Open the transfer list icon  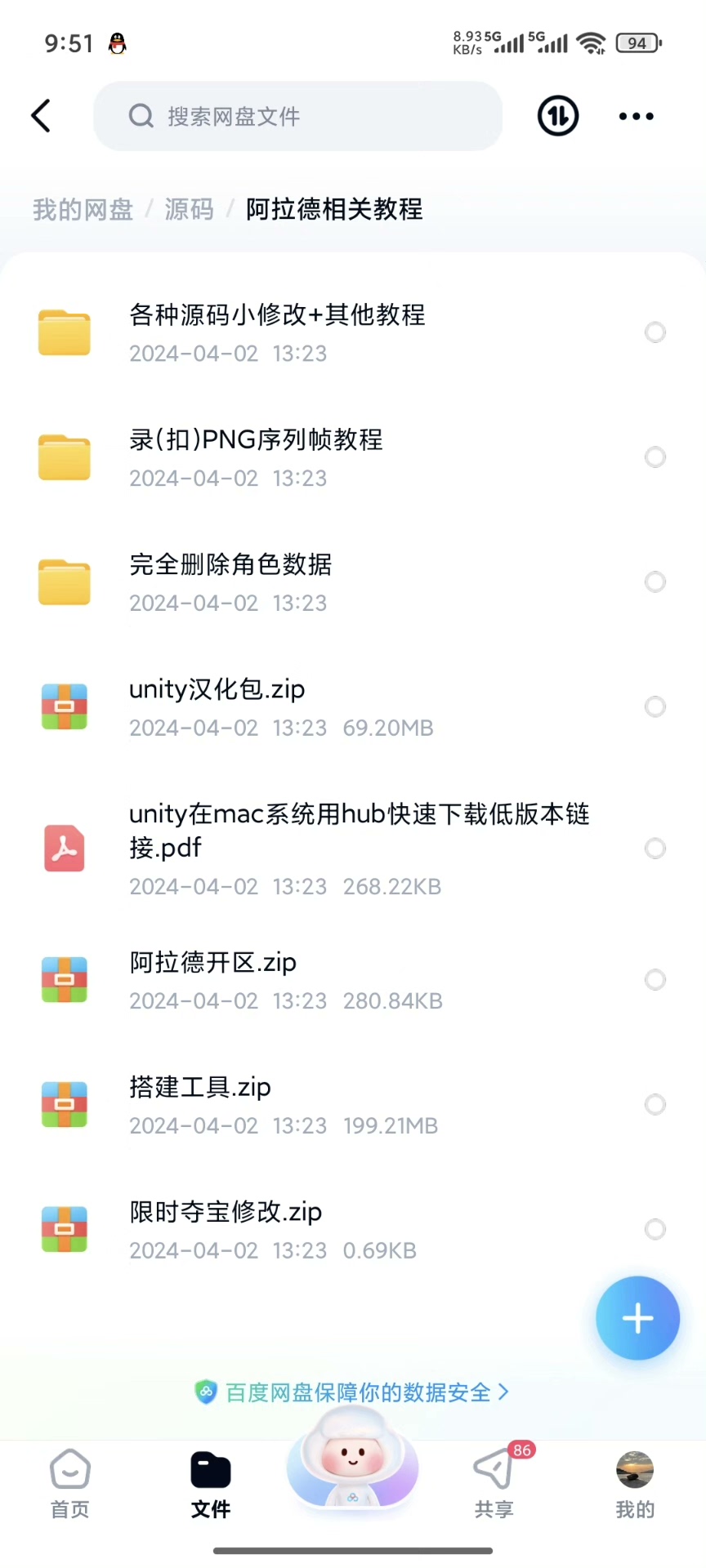click(x=558, y=116)
